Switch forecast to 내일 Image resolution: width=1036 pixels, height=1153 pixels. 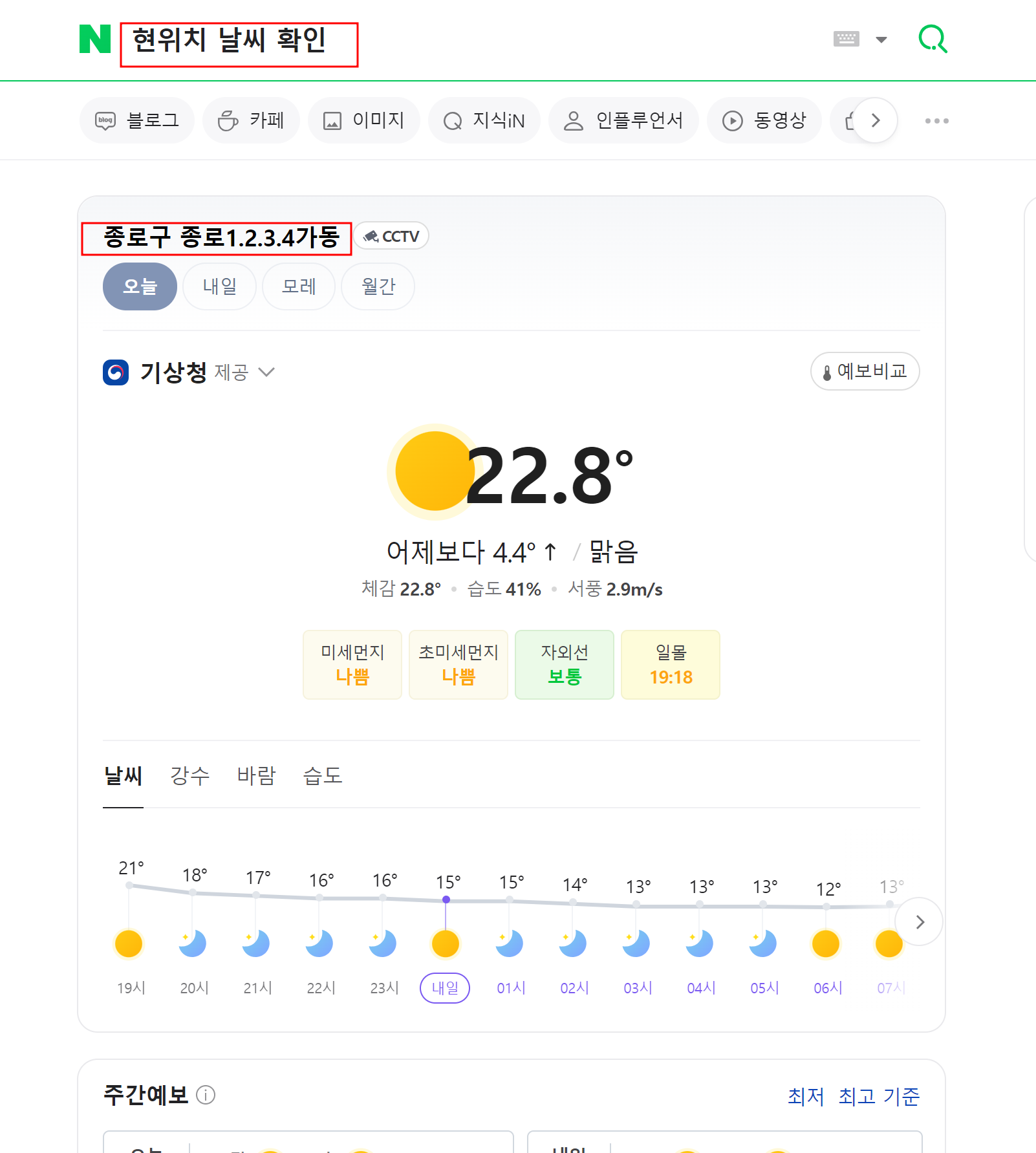[219, 286]
